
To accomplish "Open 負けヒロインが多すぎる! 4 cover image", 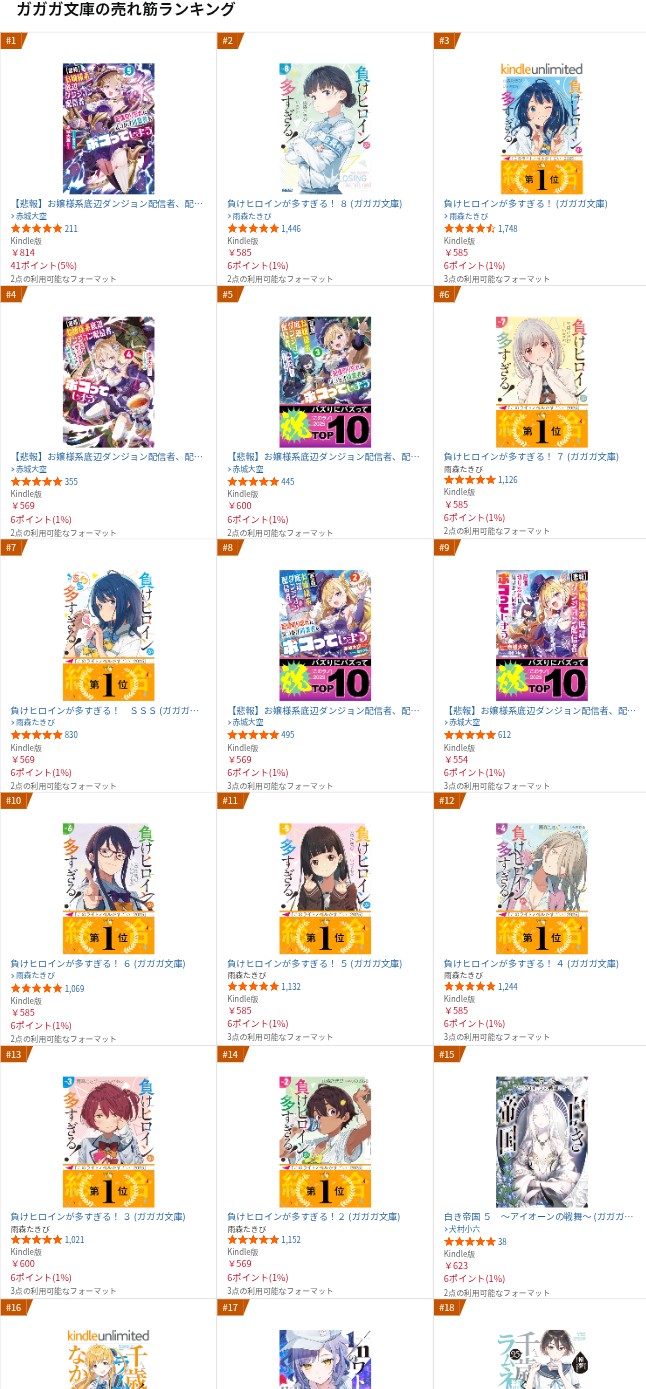I will click(x=541, y=888).
